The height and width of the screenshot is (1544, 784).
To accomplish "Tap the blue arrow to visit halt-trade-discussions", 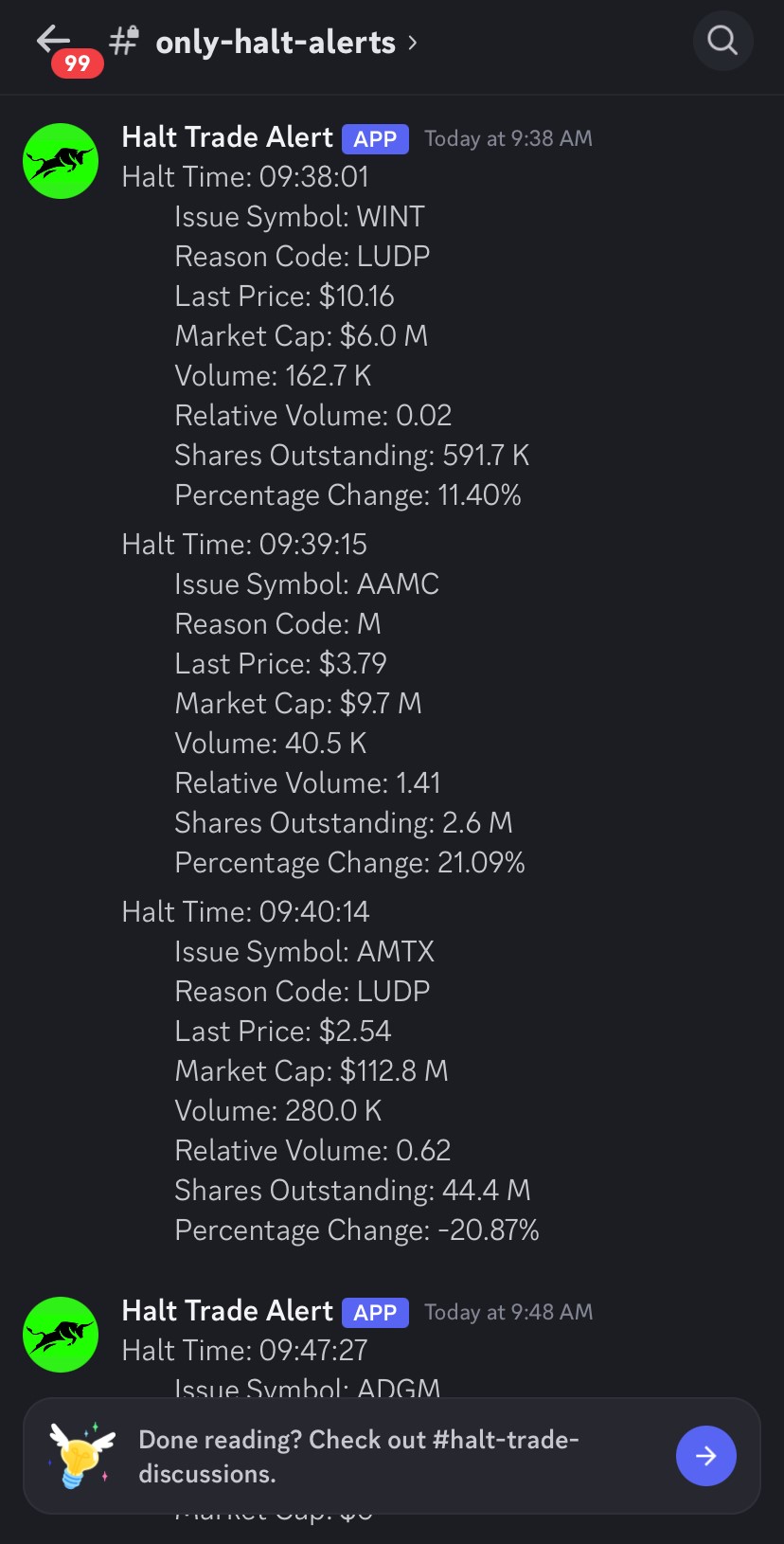I will point(705,1456).
